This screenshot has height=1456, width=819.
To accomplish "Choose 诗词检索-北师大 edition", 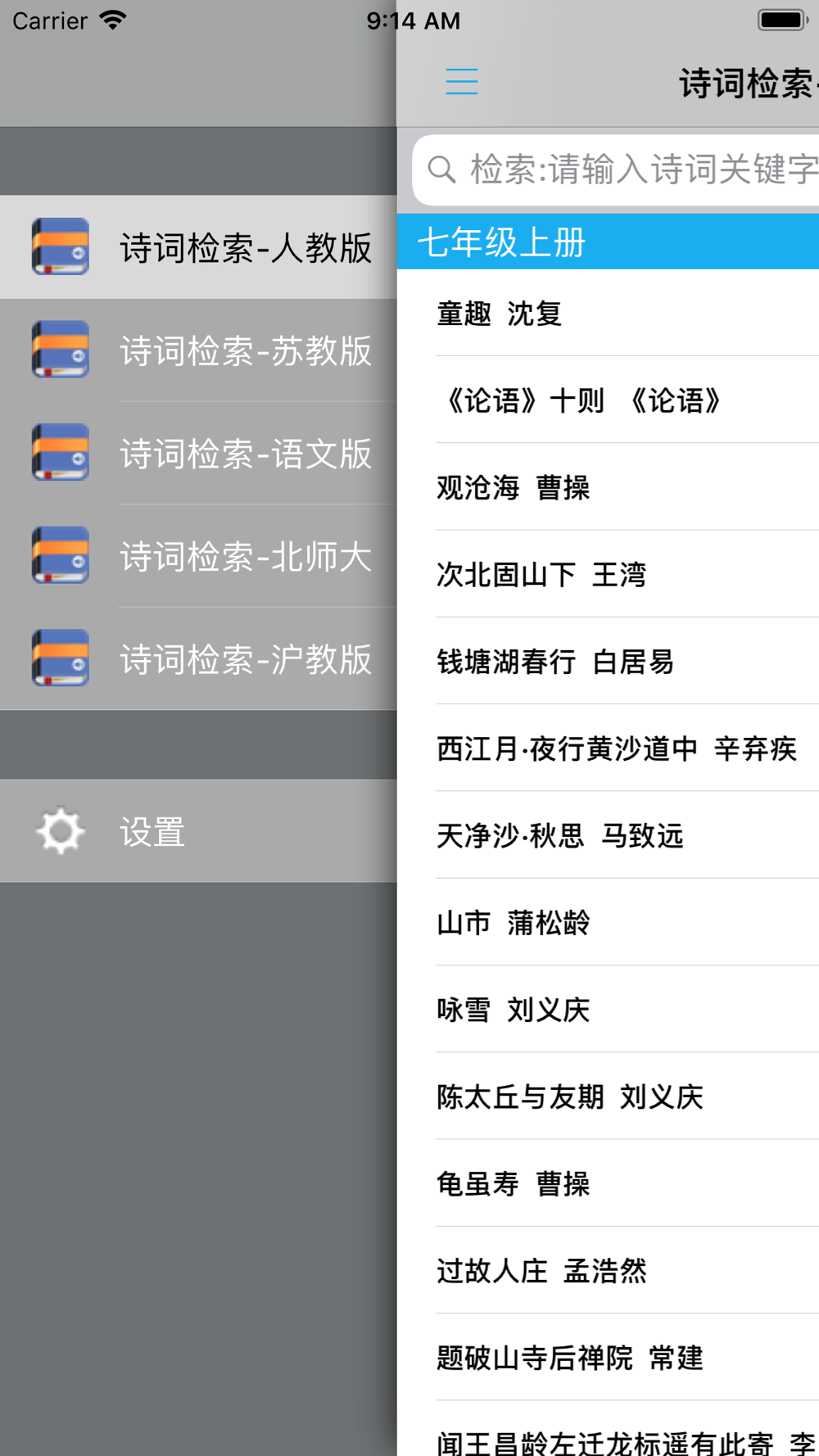I will (198, 556).
